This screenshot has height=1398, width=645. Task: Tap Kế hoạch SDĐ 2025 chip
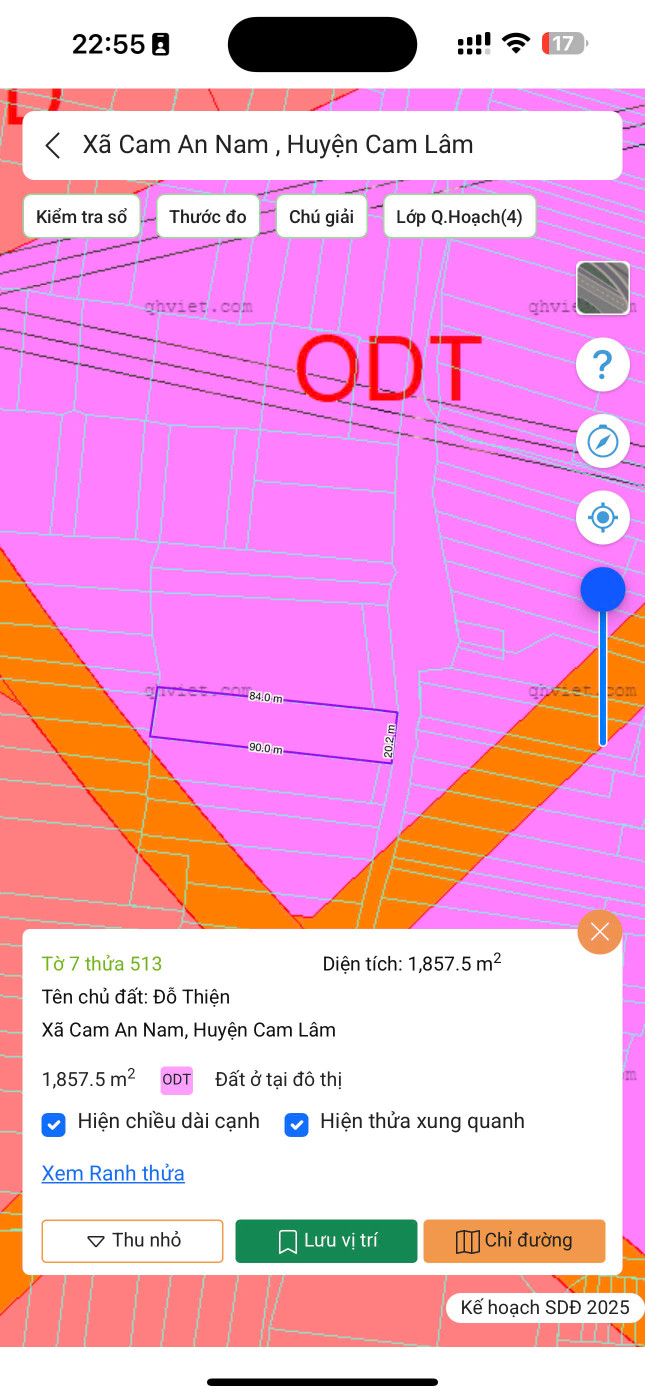[x=544, y=1307]
